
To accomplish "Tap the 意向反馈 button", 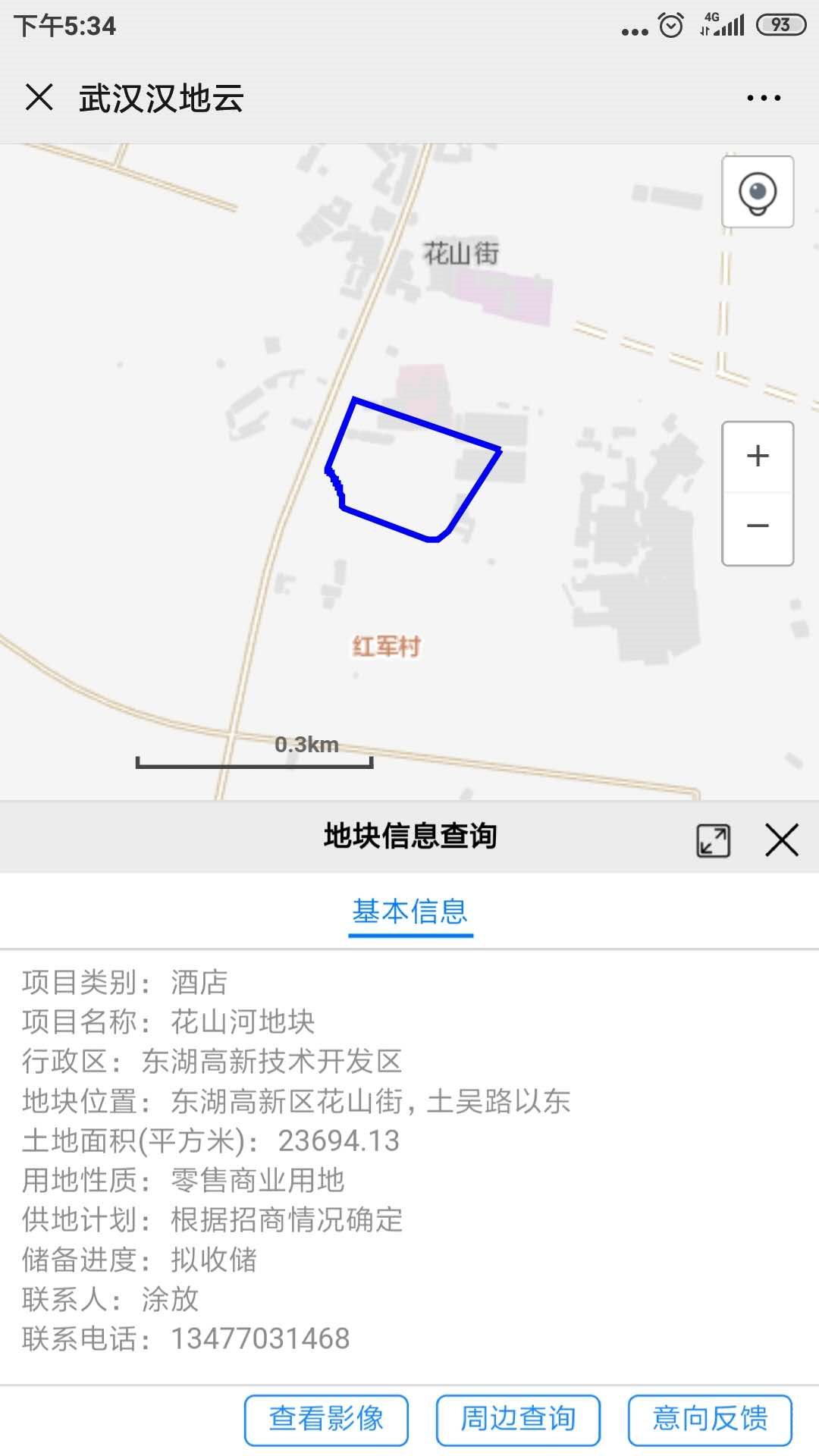I will pos(710,1420).
